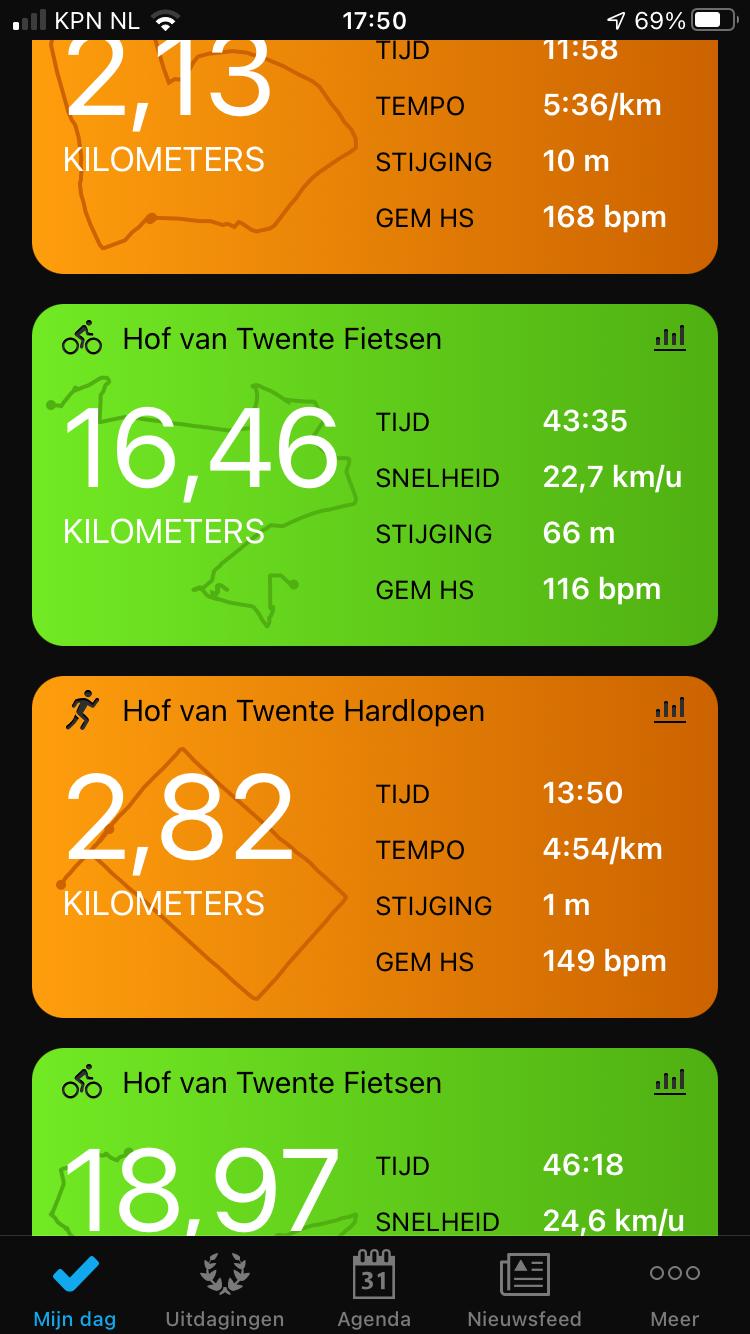Open the Agenda tab

(x=374, y=1290)
